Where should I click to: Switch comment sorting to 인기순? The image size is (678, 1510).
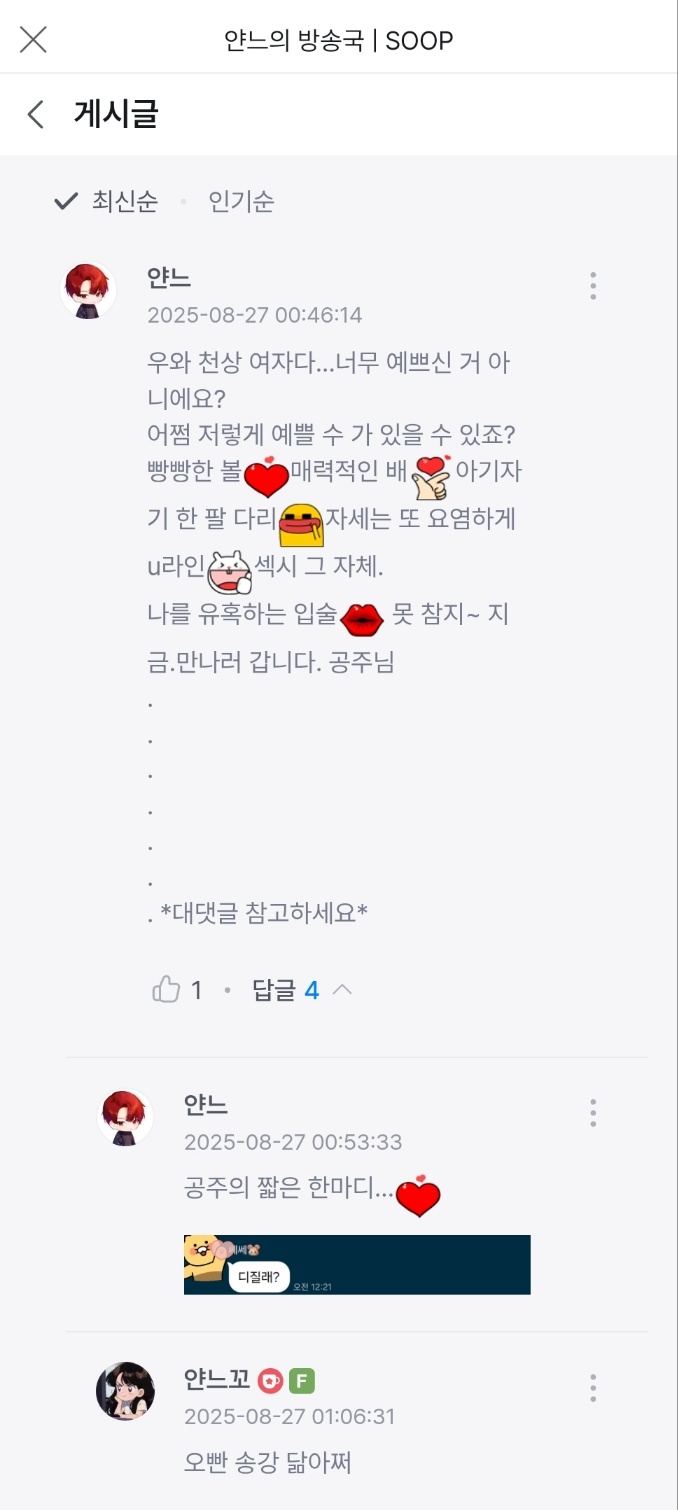coord(241,202)
